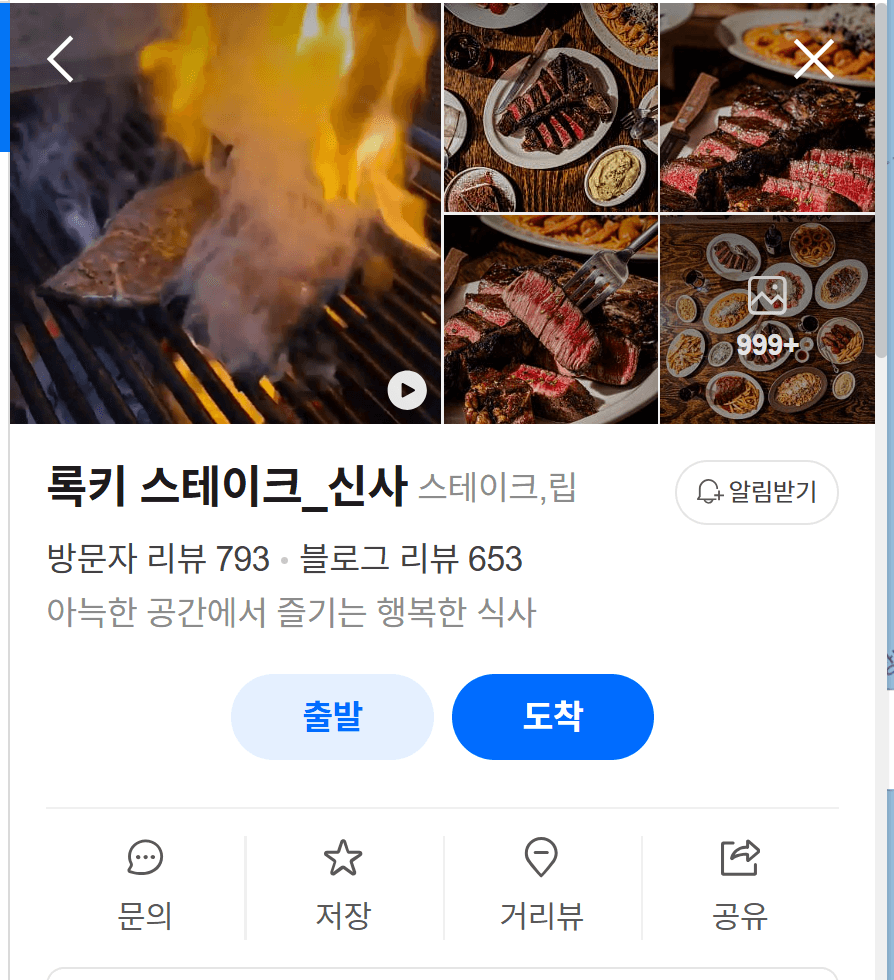
Task: Open the sliced steak with fork thumbnail
Action: click(x=551, y=318)
